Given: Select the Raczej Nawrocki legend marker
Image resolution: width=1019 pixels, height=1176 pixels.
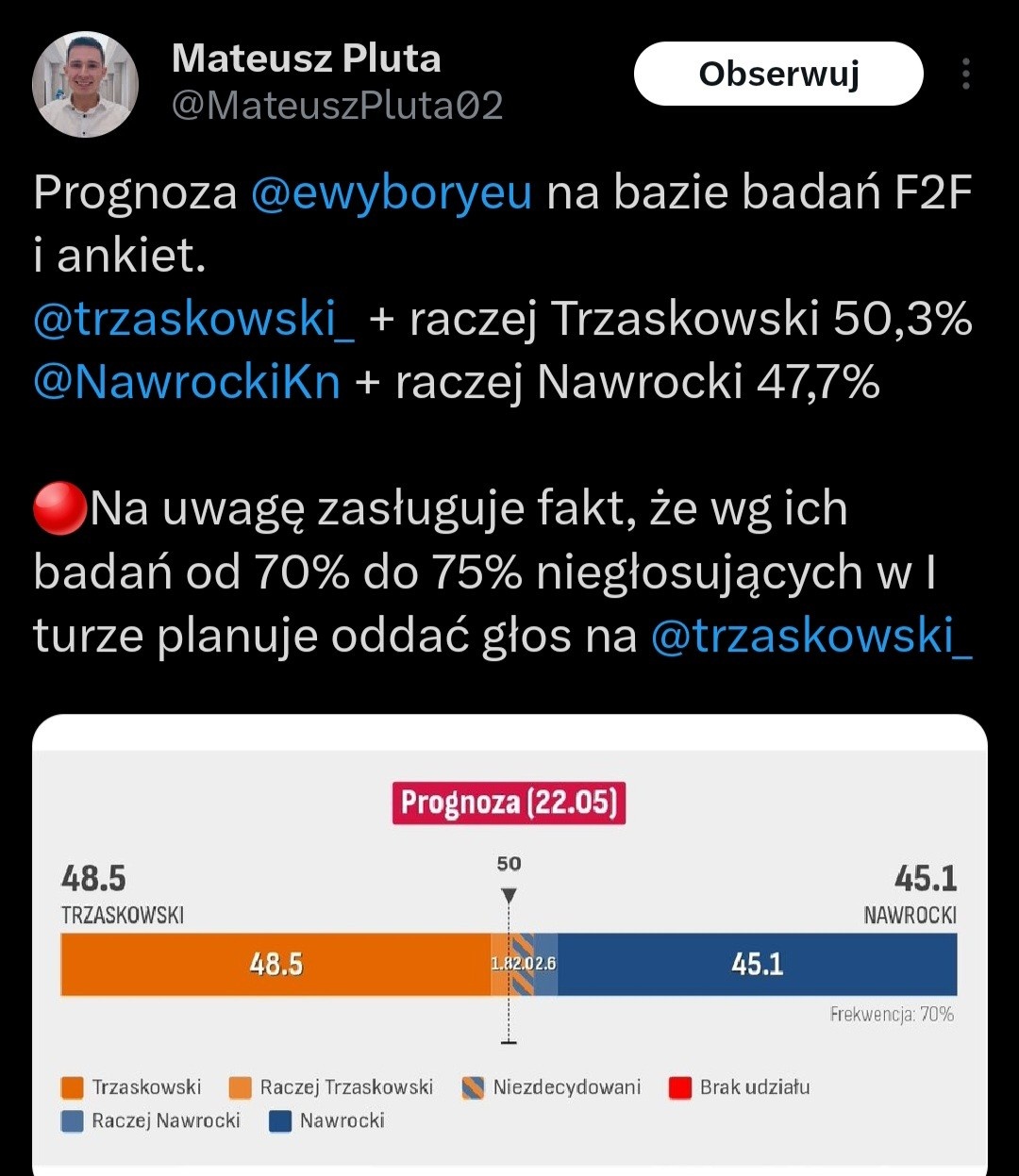Looking at the screenshot, I should 70,1121.
